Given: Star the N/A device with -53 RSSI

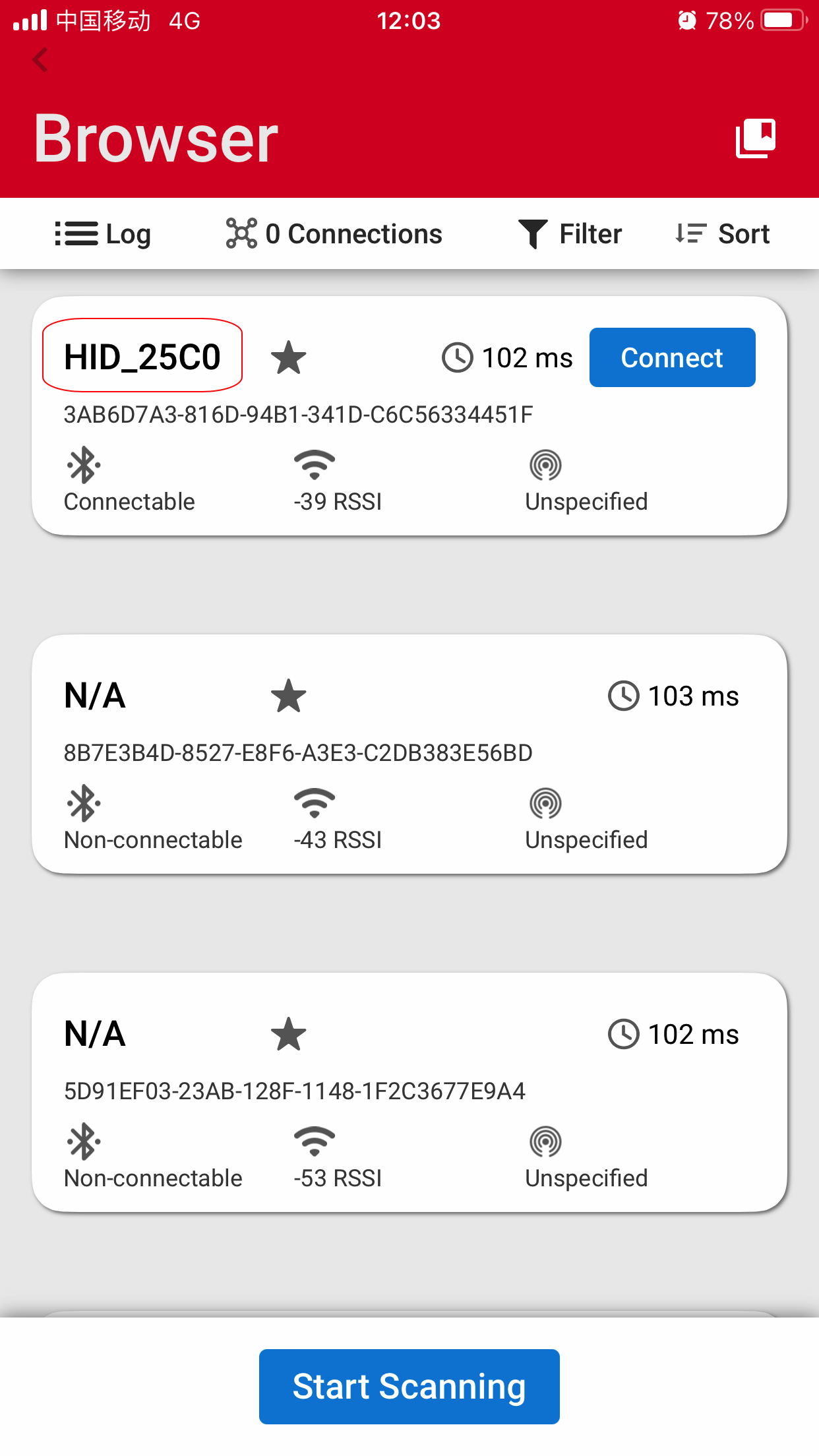Looking at the screenshot, I should click(289, 1034).
